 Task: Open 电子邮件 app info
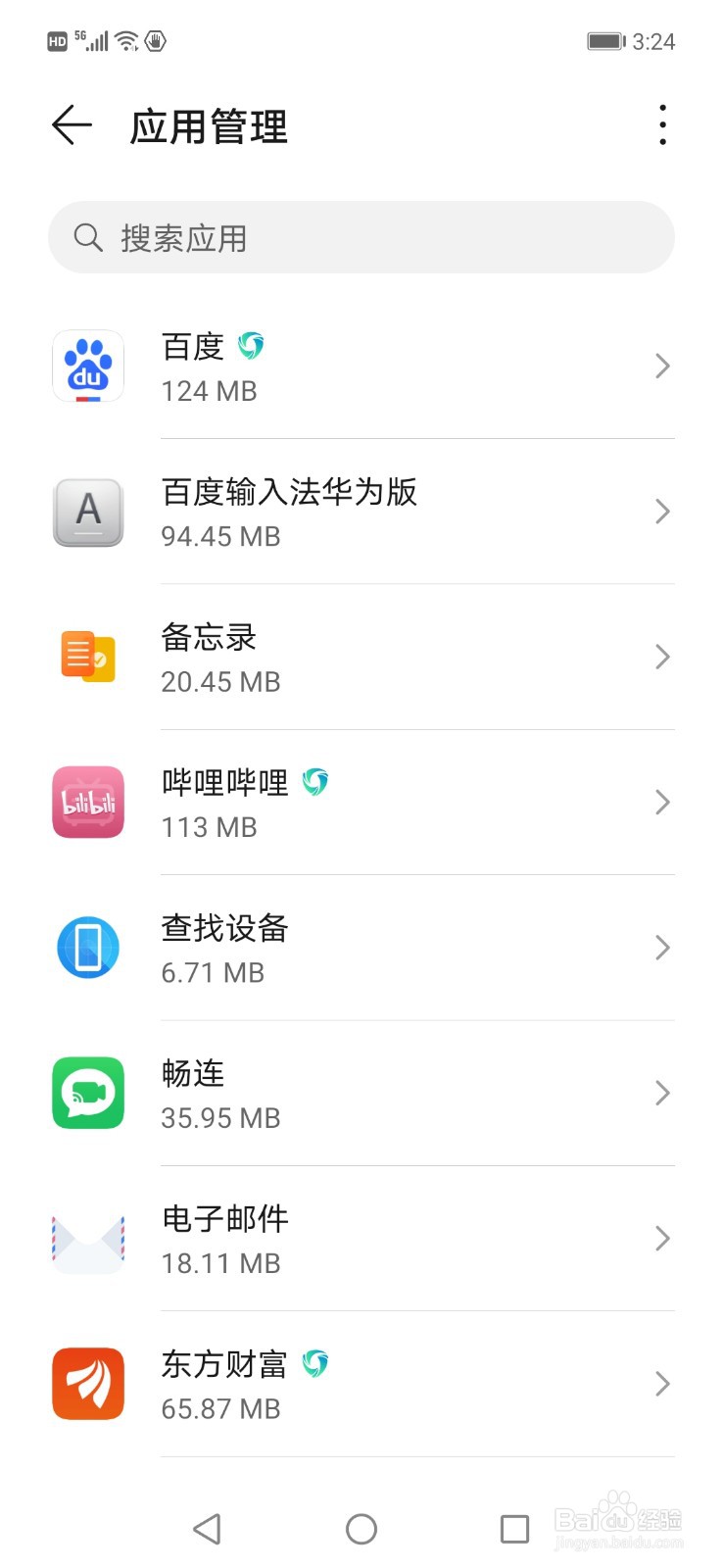point(361,1239)
